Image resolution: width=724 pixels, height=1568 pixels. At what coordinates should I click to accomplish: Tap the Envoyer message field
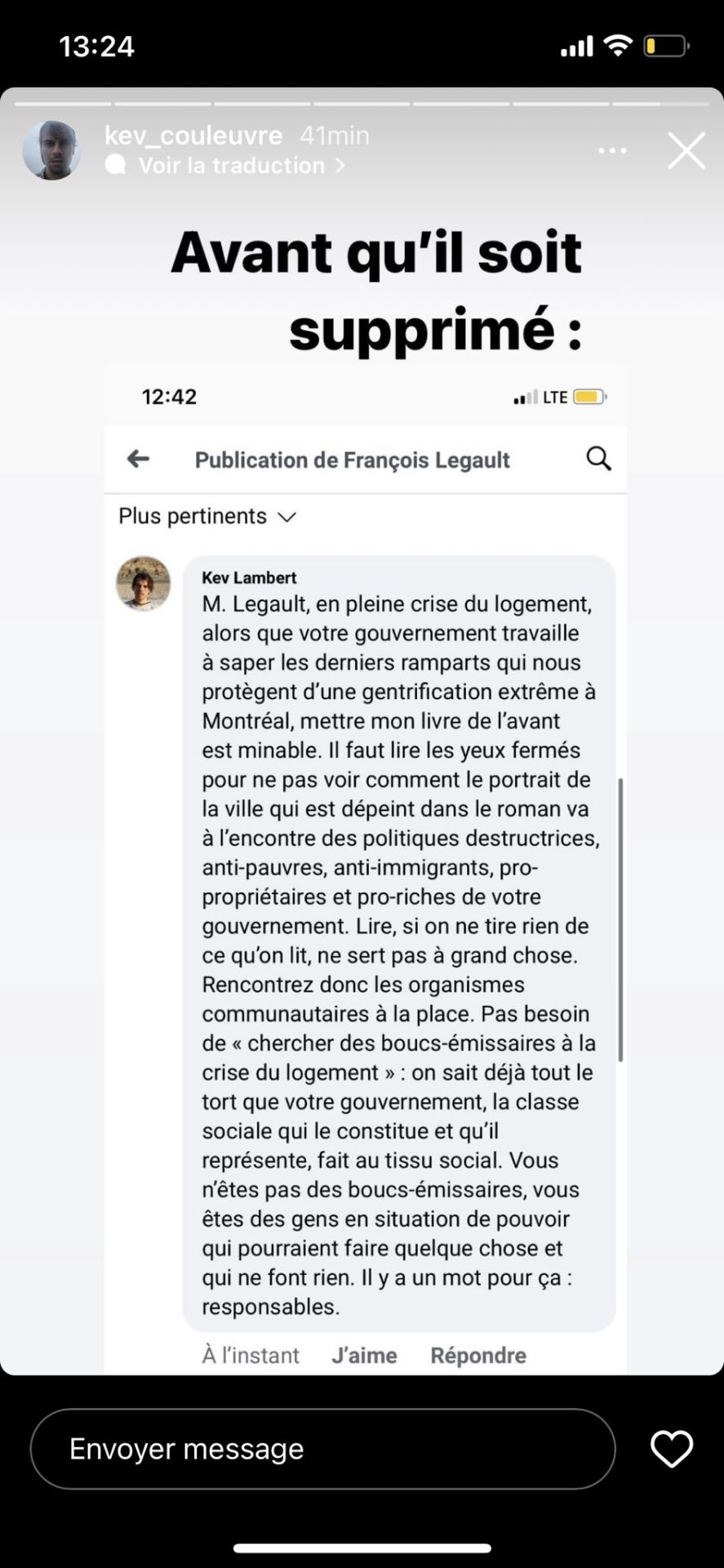click(322, 1449)
